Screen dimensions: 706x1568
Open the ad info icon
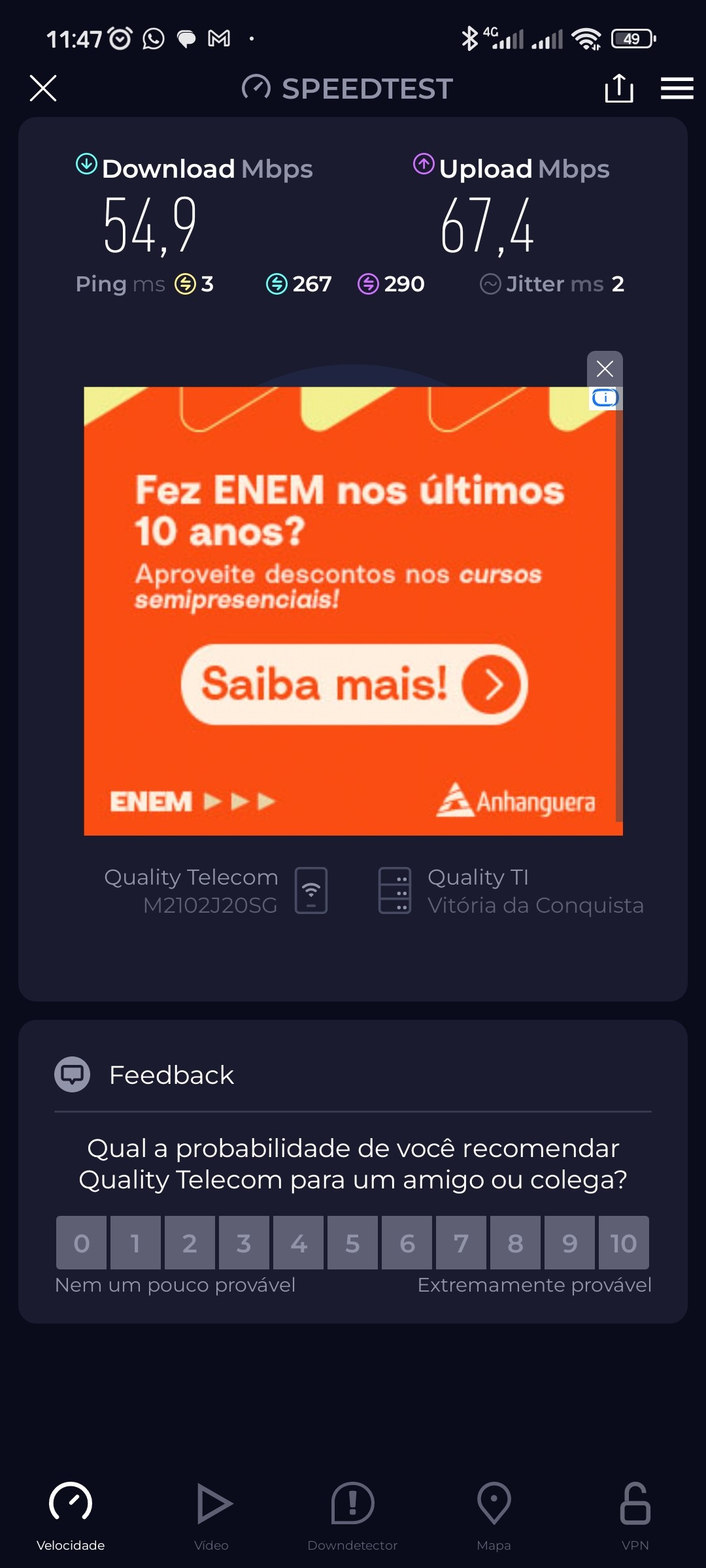[x=605, y=397]
